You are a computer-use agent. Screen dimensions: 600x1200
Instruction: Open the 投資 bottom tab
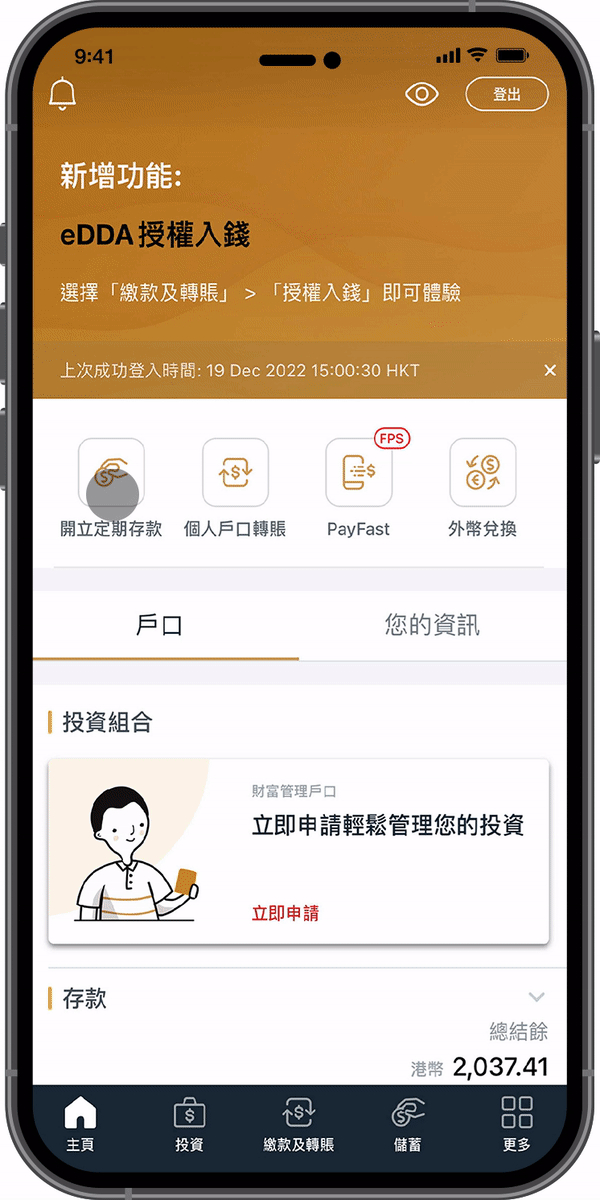tap(189, 1125)
